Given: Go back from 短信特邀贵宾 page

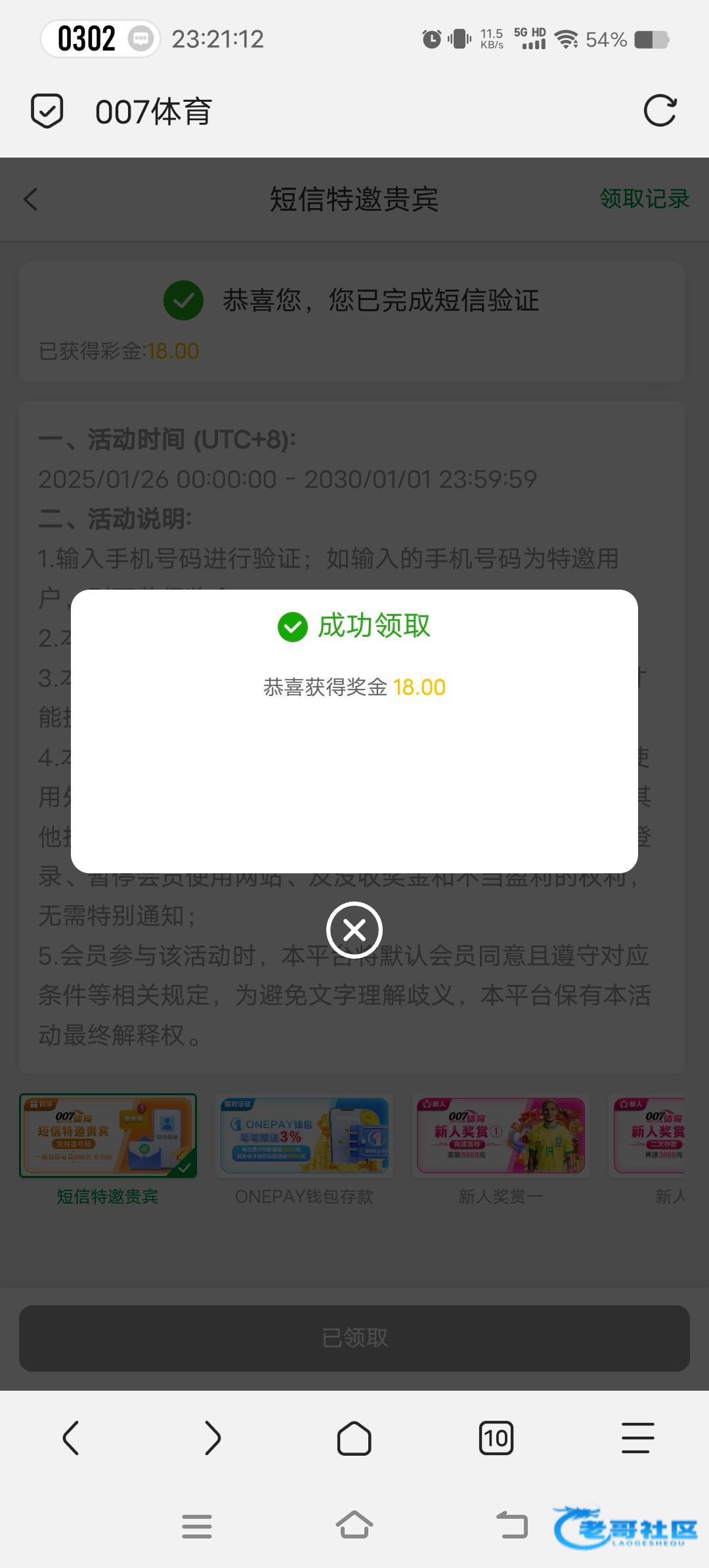Looking at the screenshot, I should pyautogui.click(x=31, y=199).
